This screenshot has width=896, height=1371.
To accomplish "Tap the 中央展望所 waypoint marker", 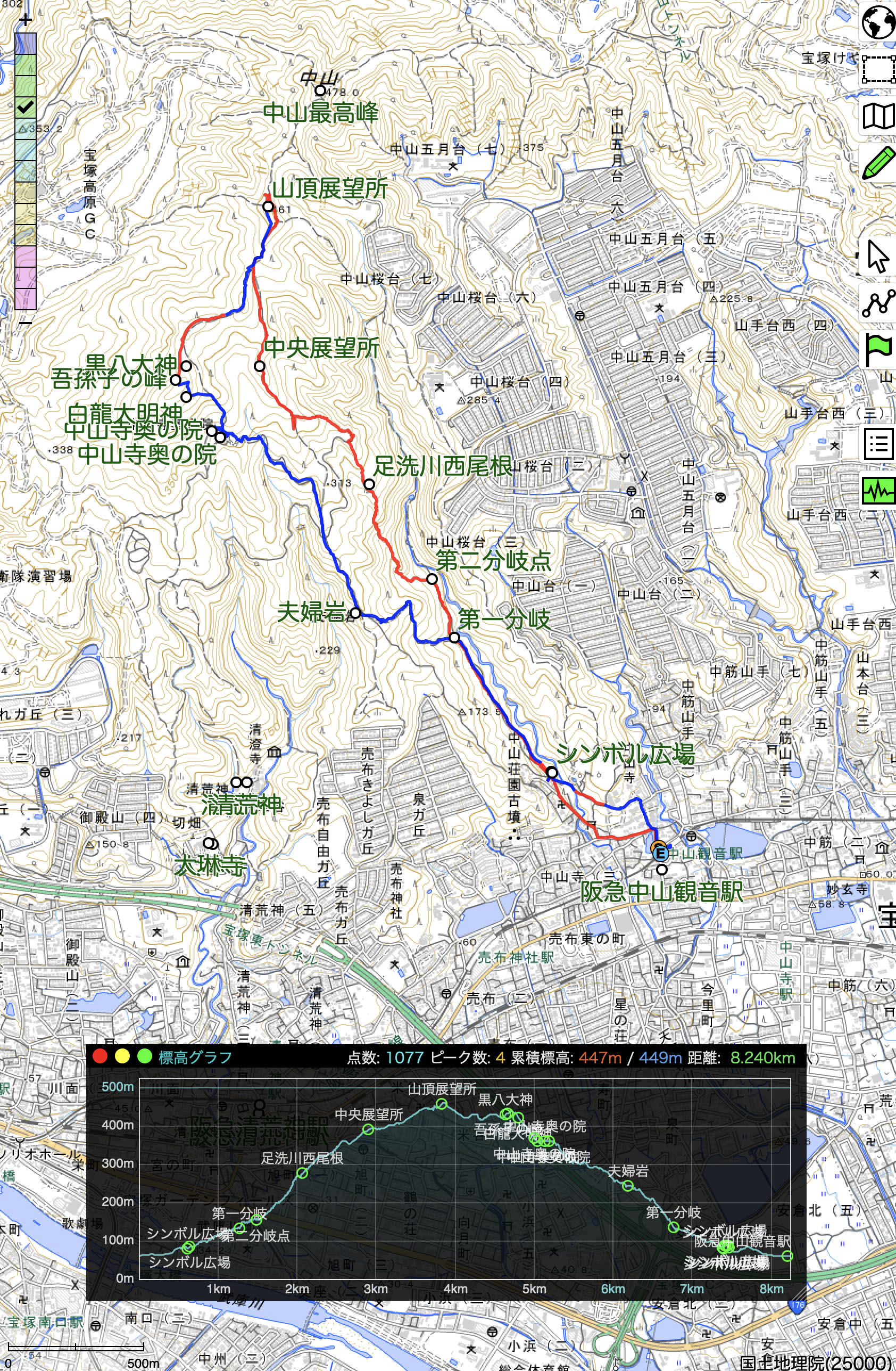I will click(x=260, y=366).
